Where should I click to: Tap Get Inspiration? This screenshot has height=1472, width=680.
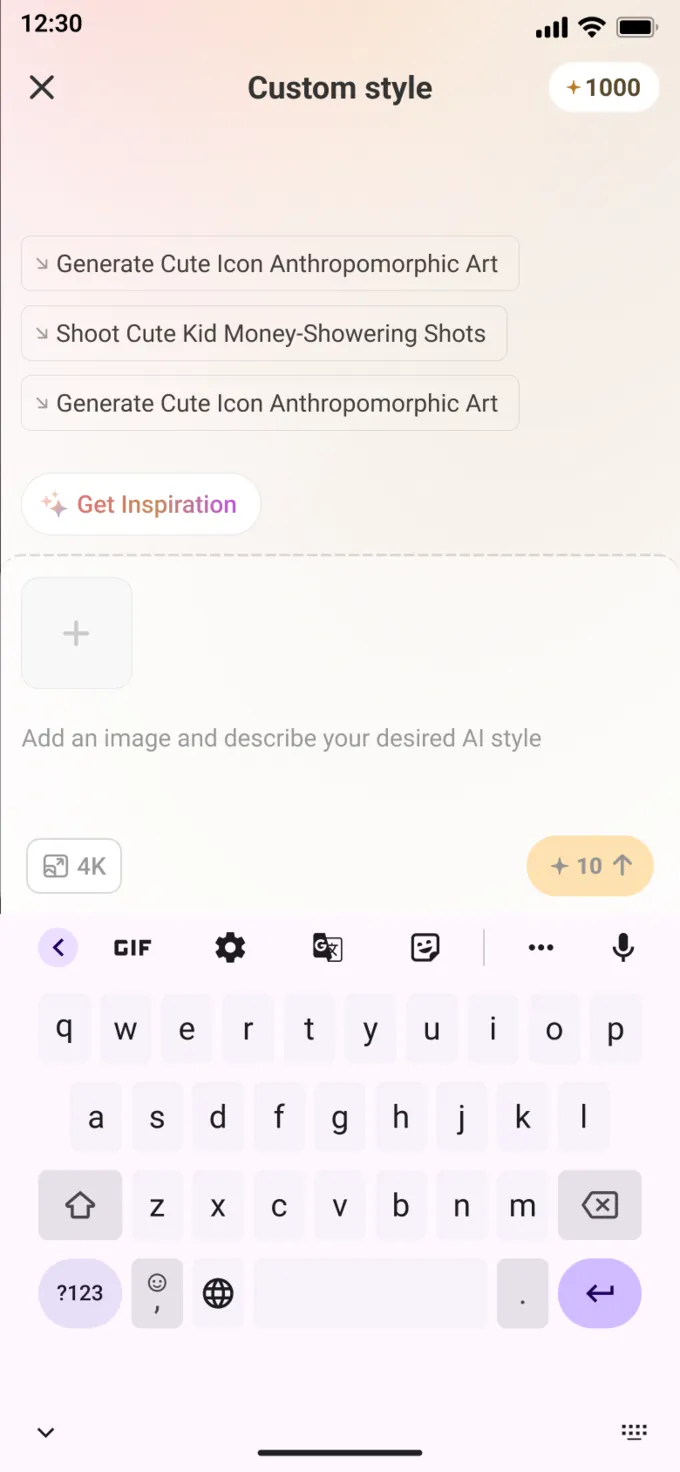pos(141,504)
